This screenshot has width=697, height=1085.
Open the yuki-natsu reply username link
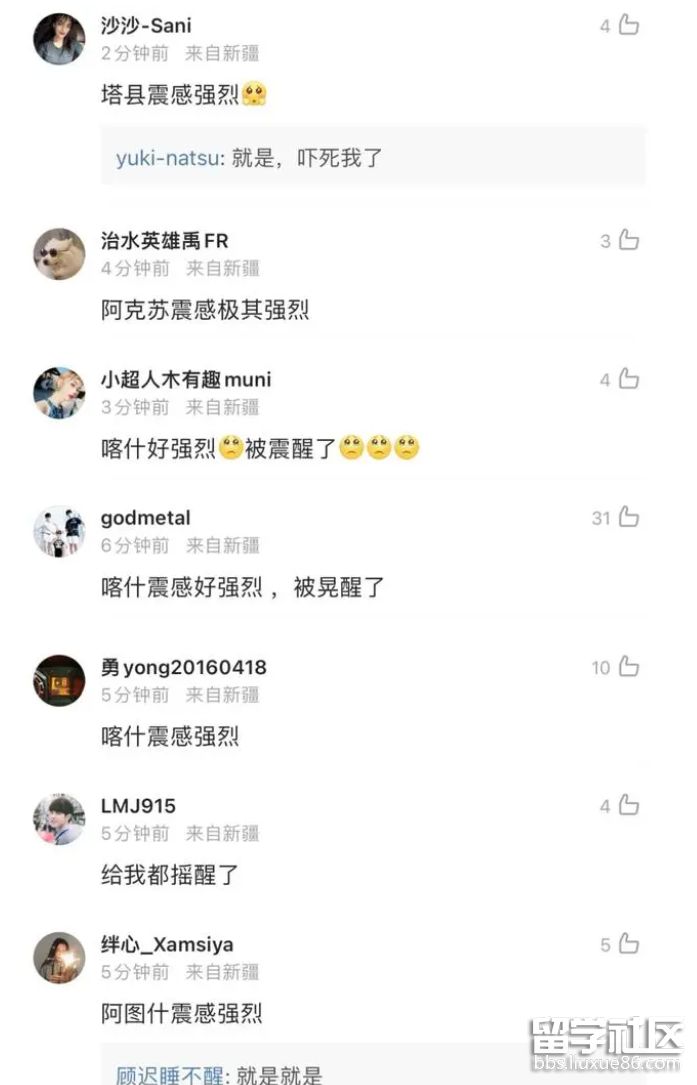tap(167, 157)
